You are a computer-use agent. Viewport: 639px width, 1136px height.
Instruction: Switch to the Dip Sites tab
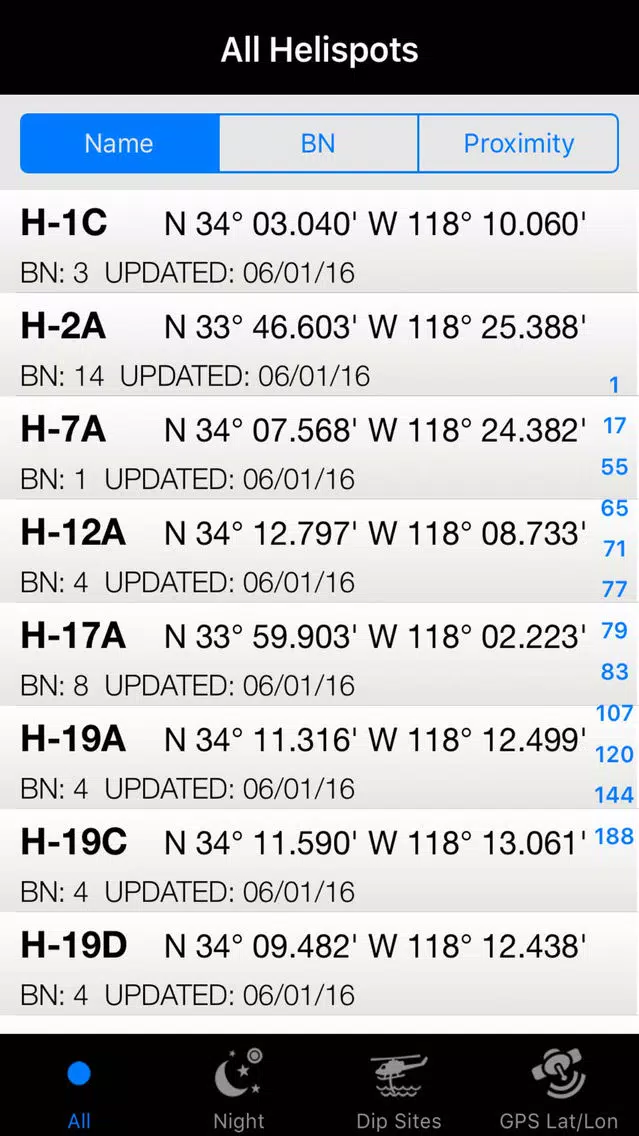[x=398, y=1087]
